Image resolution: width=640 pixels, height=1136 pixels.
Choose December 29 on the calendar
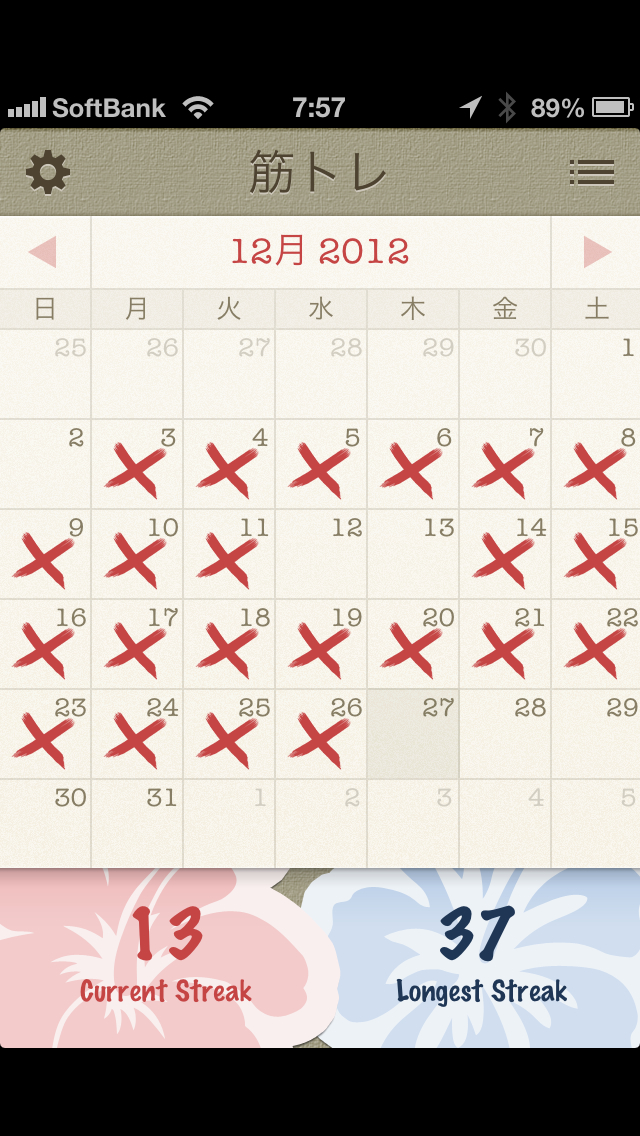pyautogui.click(x=596, y=735)
